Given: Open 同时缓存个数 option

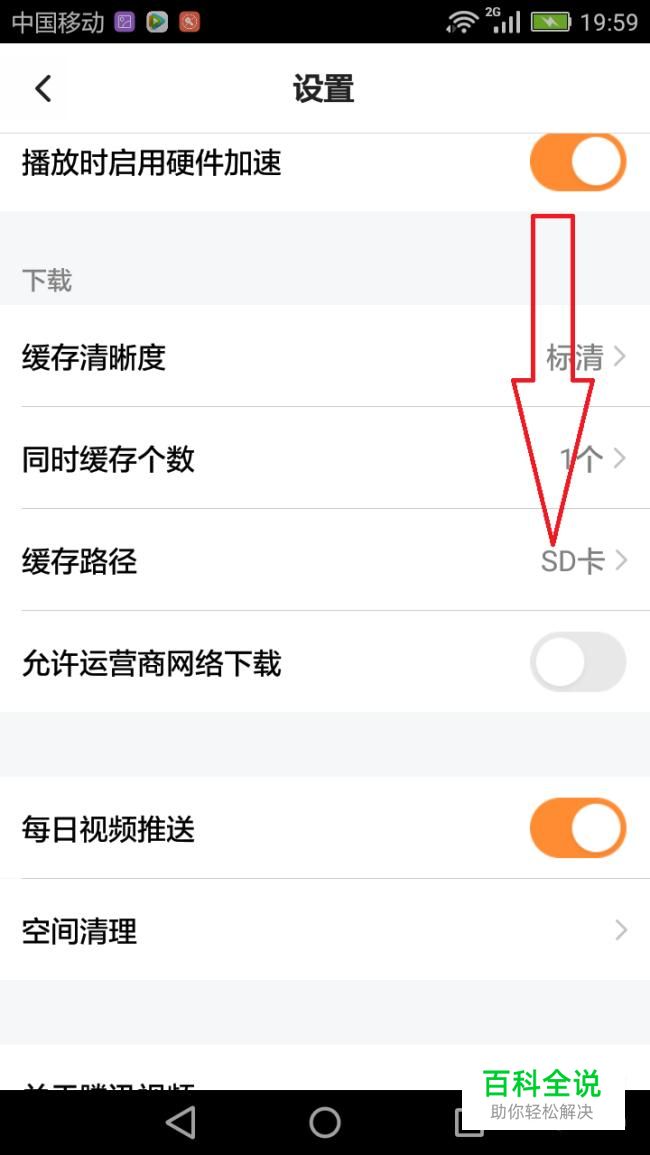Looking at the screenshot, I should (324, 459).
